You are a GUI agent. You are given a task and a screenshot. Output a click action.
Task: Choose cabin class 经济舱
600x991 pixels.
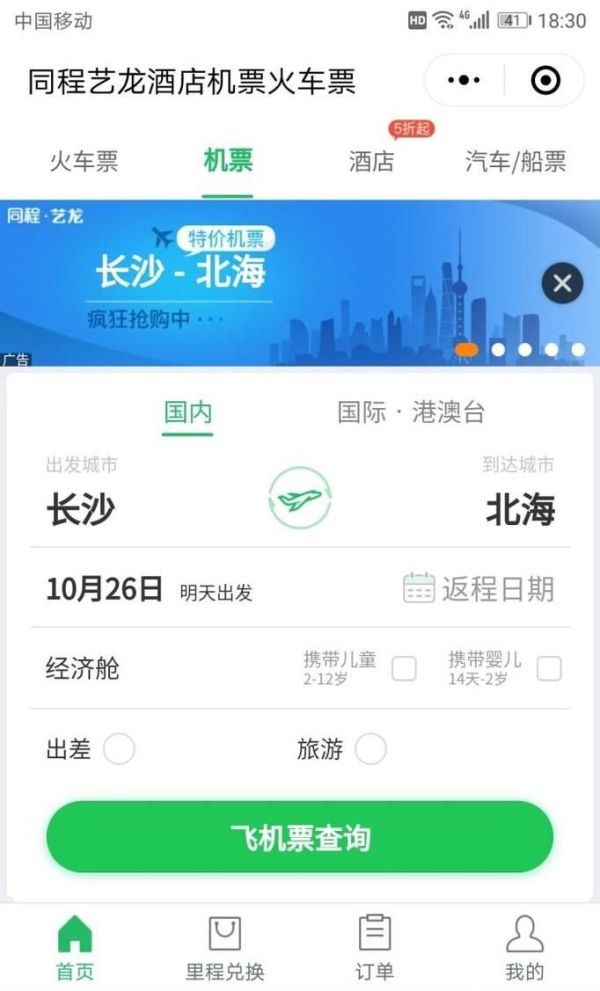pos(83,669)
